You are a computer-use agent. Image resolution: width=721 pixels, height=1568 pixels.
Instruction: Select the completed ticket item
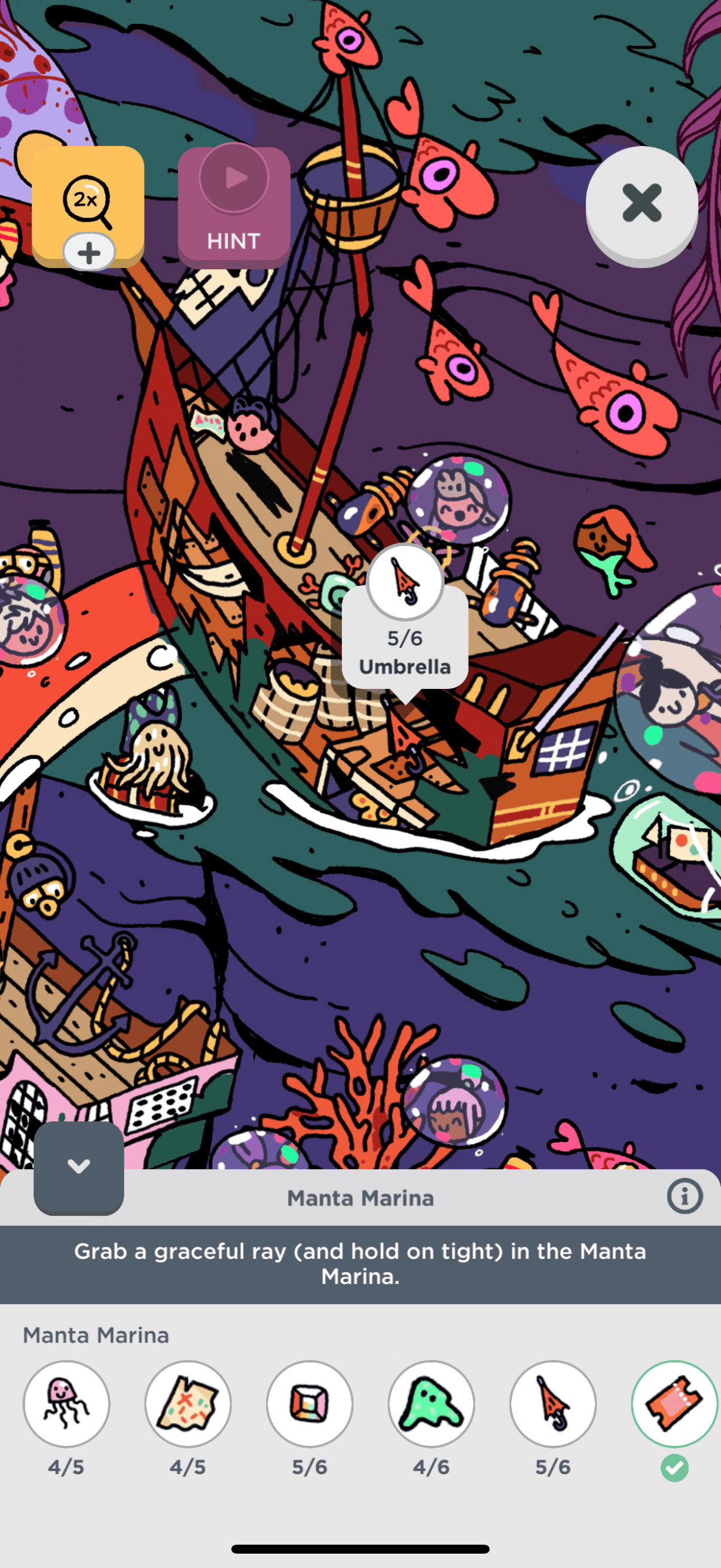674,1403
